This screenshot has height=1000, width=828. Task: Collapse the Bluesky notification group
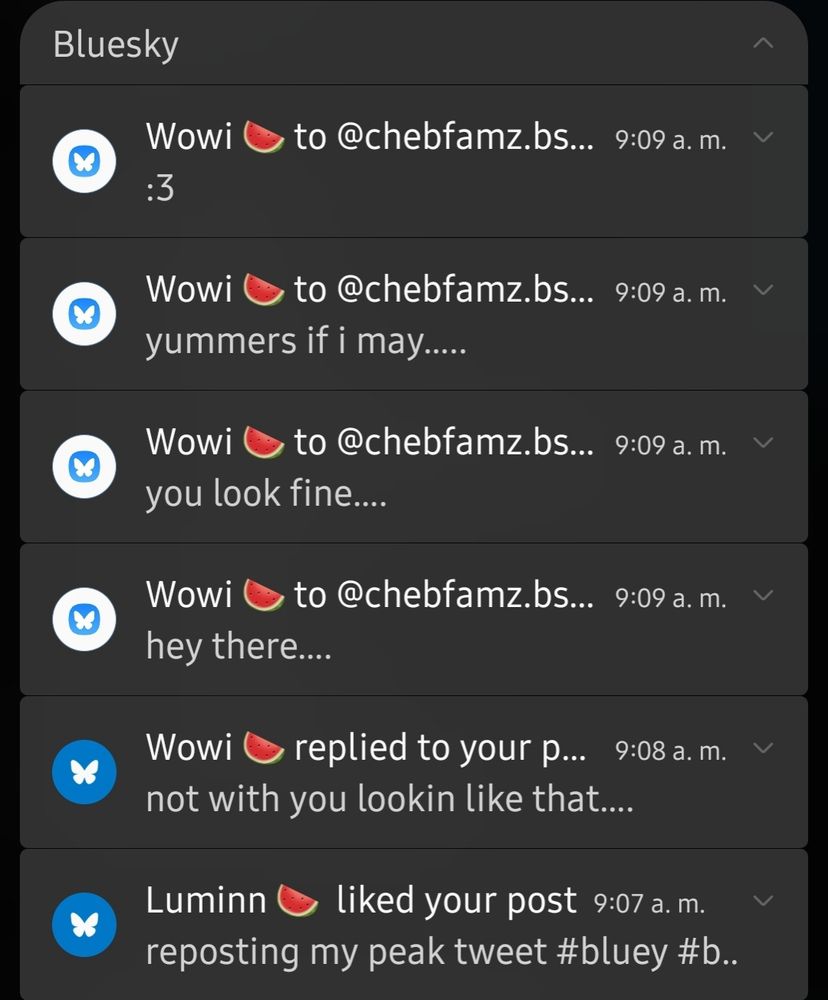pyautogui.click(x=763, y=43)
